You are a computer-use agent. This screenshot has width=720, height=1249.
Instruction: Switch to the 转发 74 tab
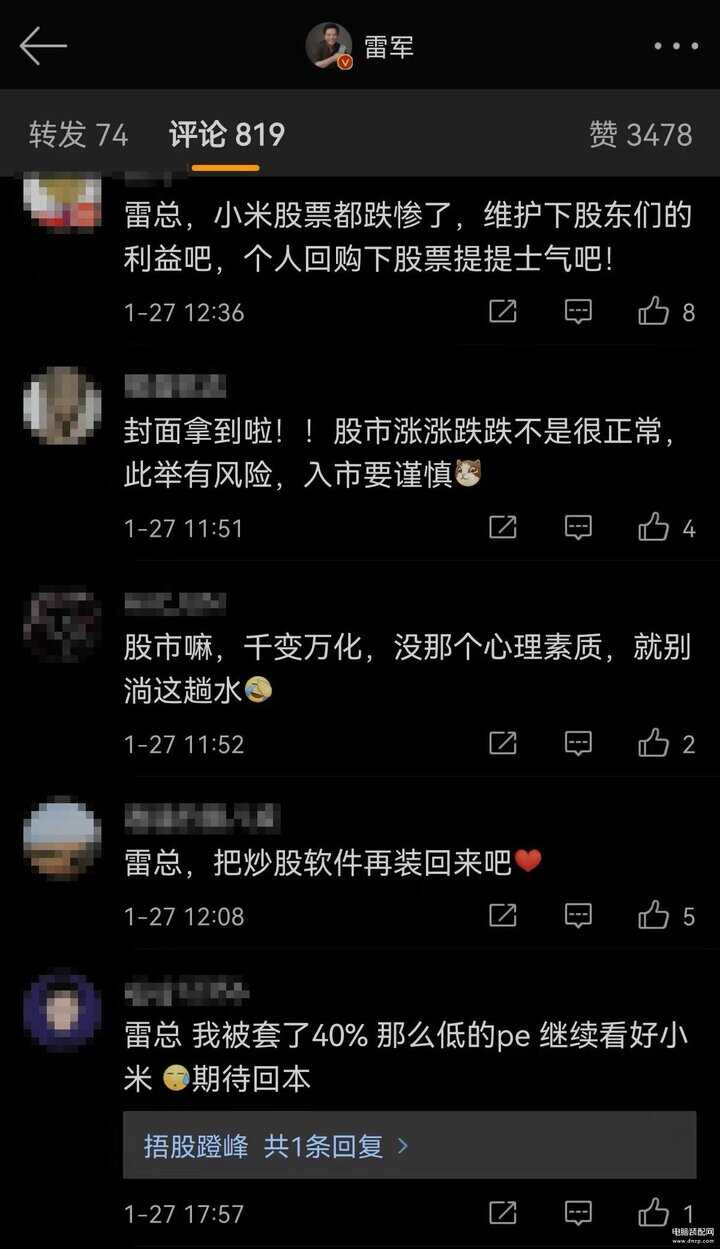[79, 135]
